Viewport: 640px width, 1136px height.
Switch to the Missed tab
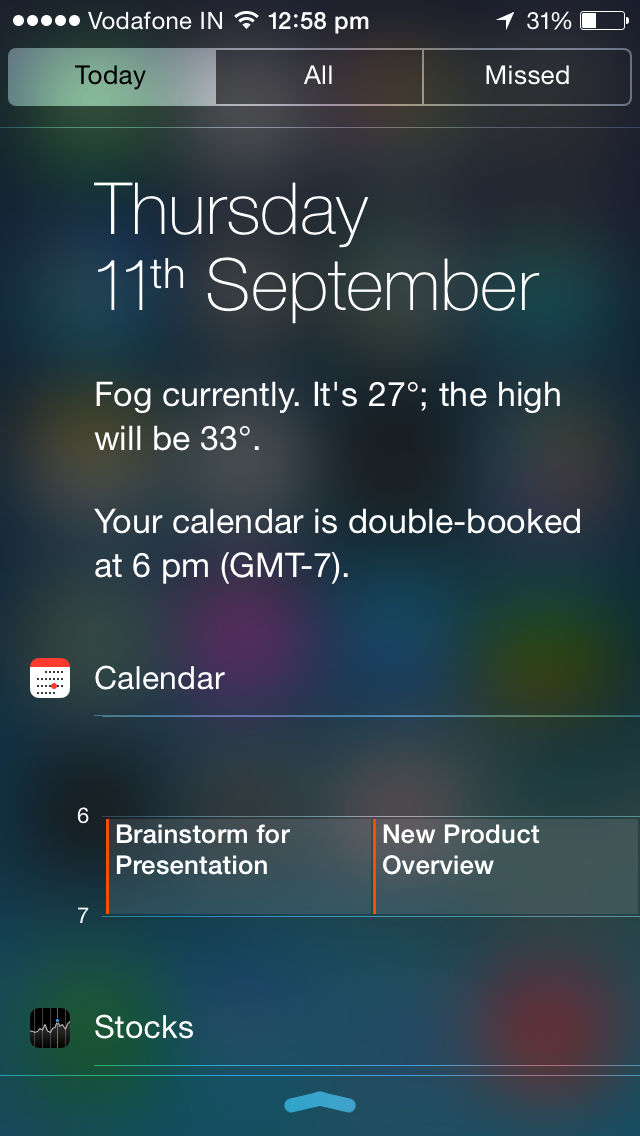click(527, 76)
